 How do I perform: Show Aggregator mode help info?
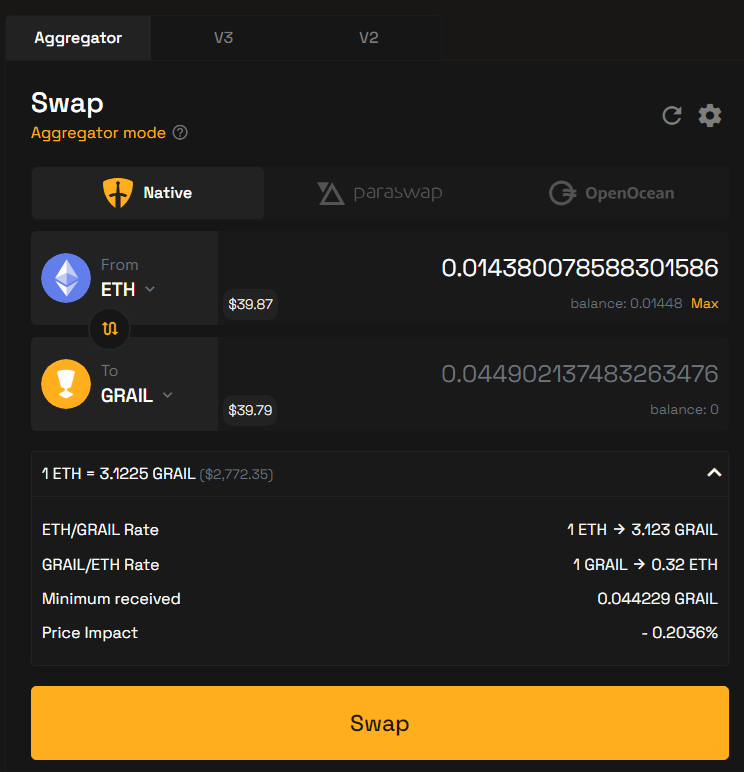[180, 133]
